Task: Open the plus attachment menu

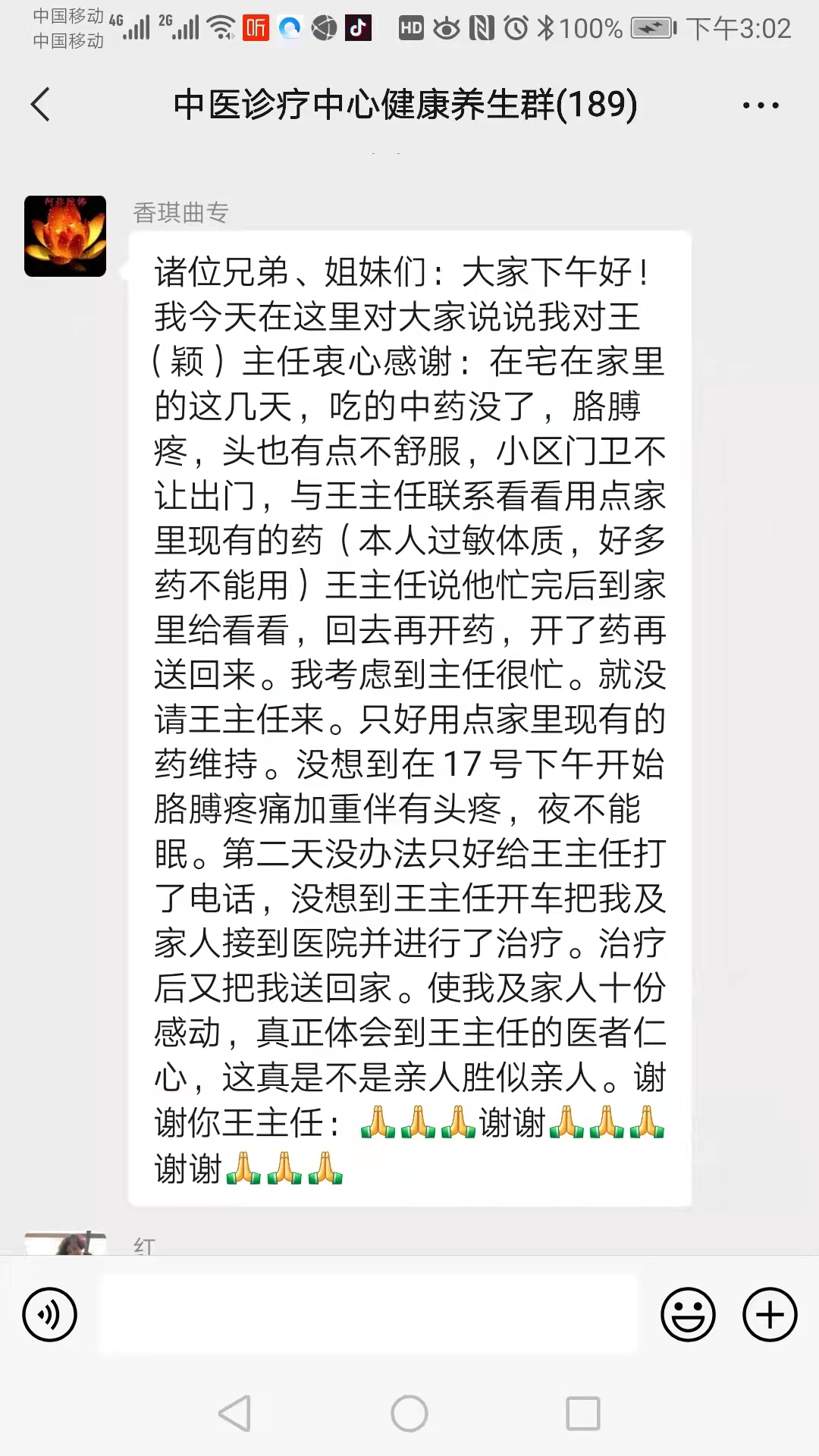Action: coord(770,1314)
